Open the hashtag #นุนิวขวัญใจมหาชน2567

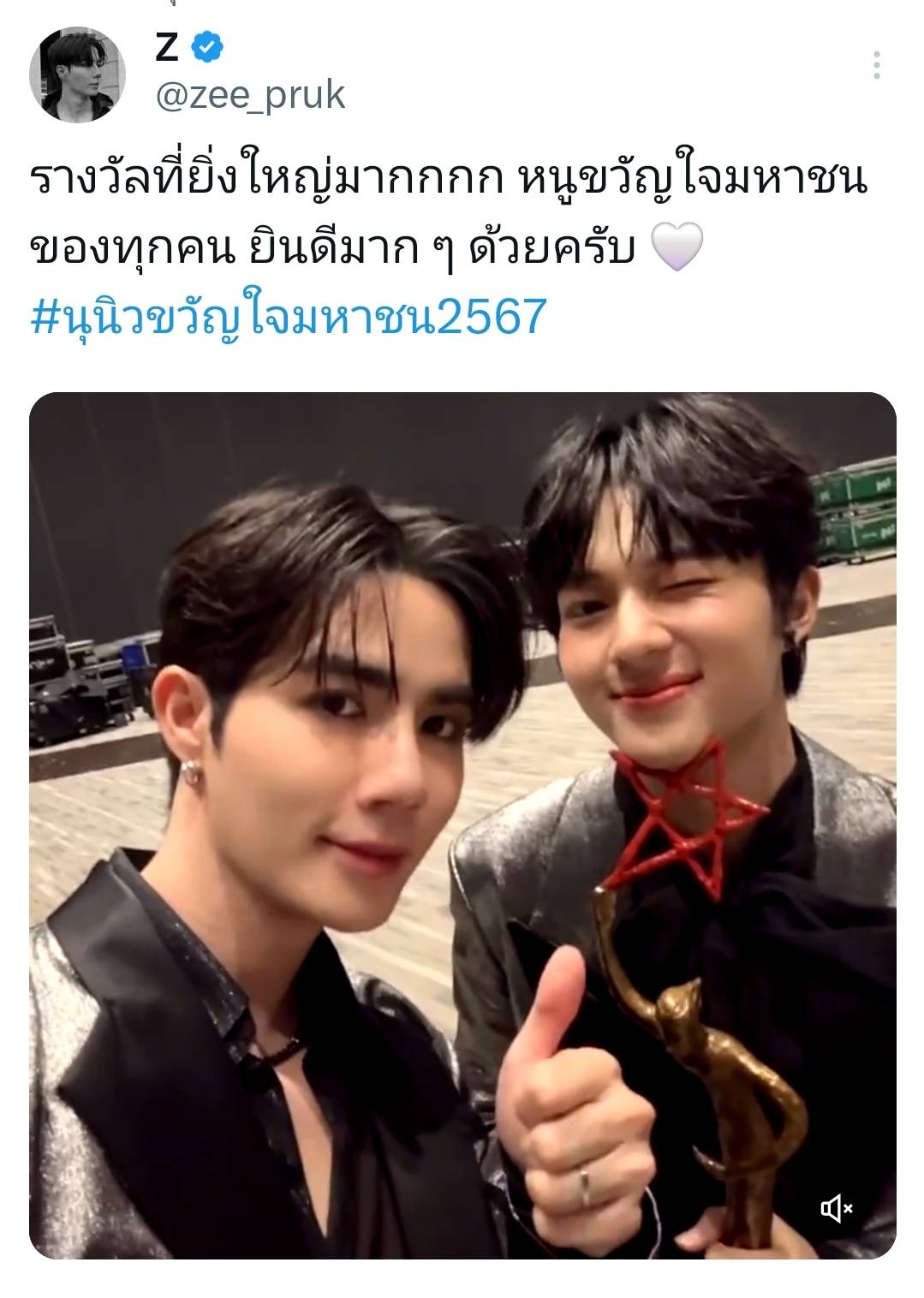pyautogui.click(x=289, y=316)
